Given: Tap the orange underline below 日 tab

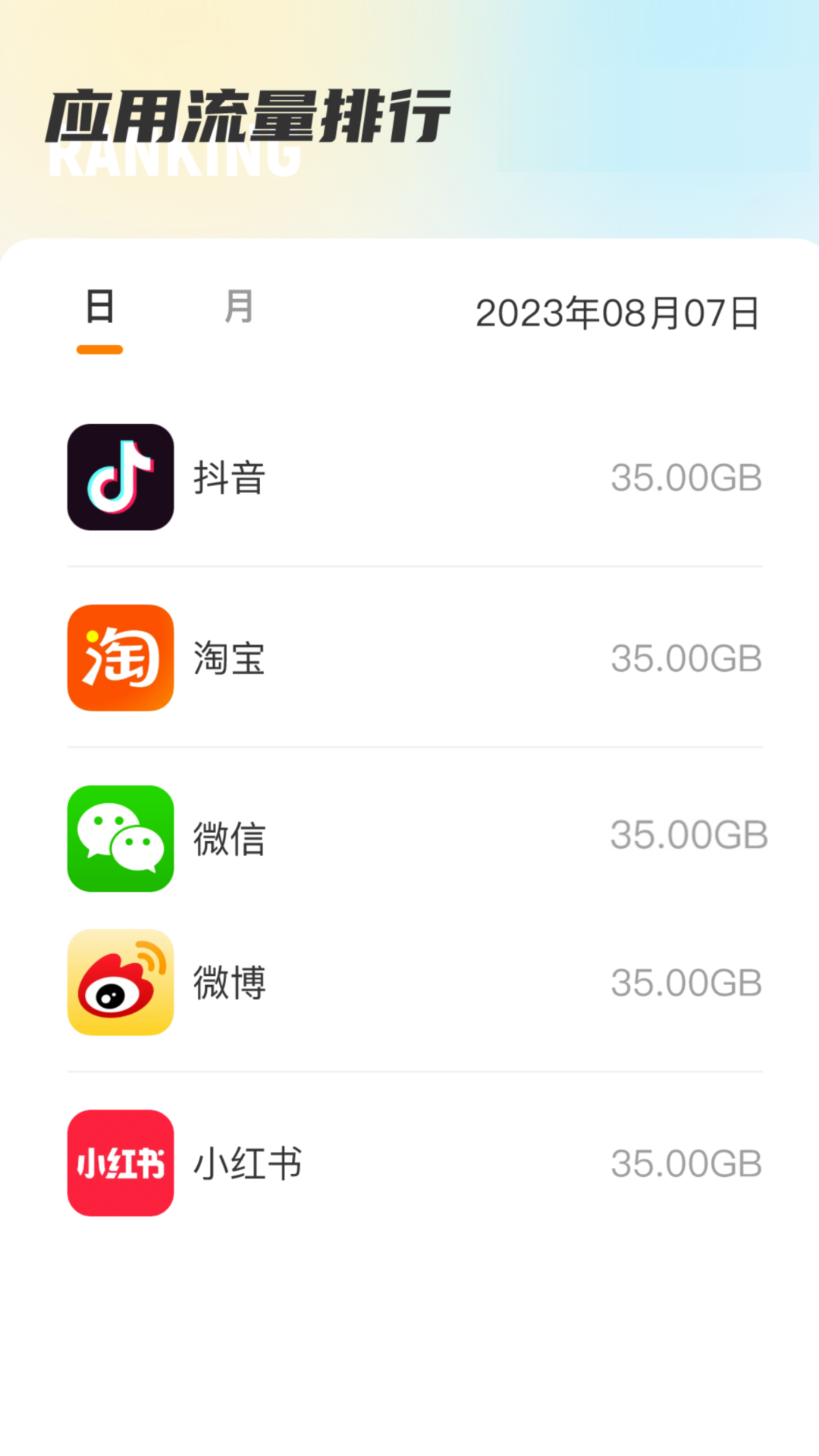Looking at the screenshot, I should tap(99, 349).
